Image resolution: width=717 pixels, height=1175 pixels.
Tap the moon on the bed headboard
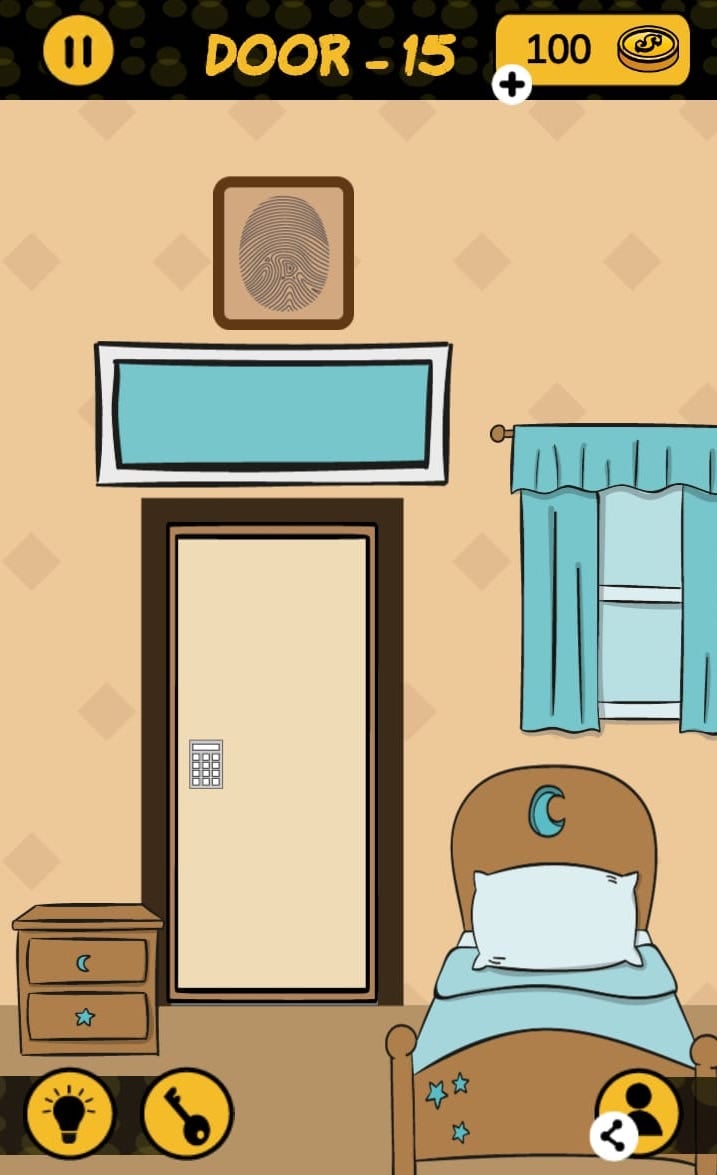(547, 811)
